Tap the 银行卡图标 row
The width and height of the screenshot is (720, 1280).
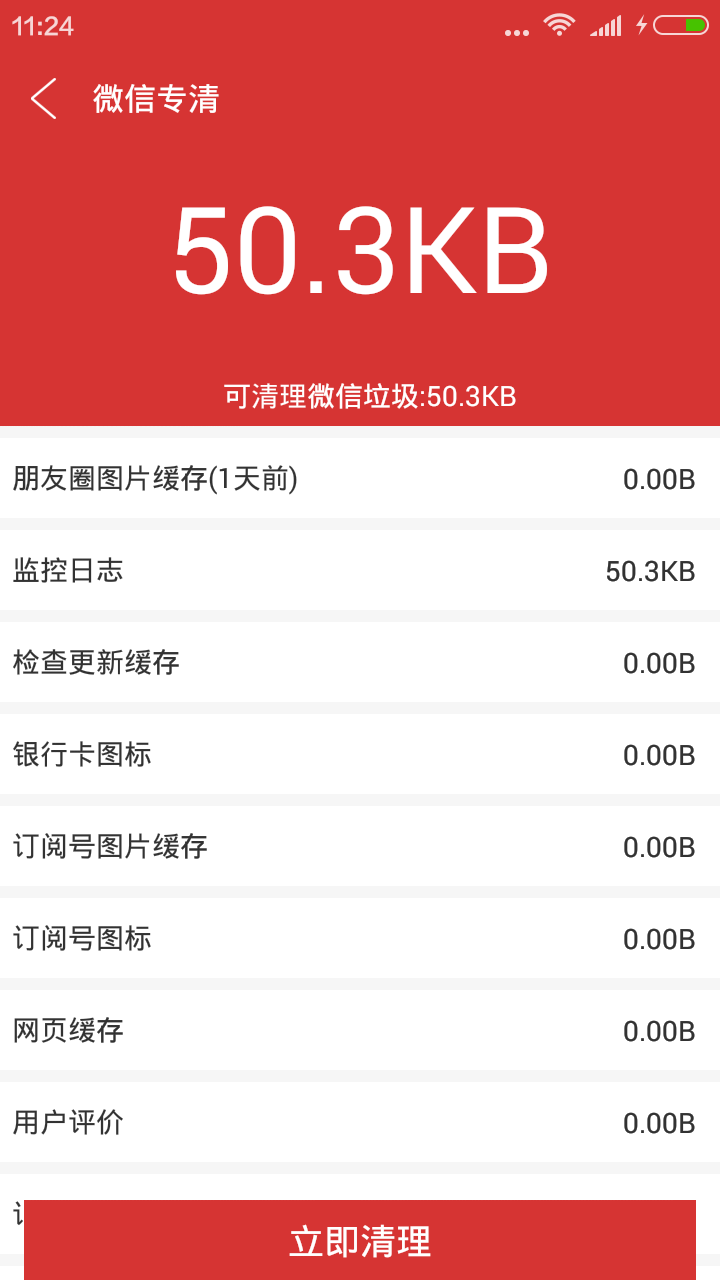pyautogui.click(x=360, y=754)
